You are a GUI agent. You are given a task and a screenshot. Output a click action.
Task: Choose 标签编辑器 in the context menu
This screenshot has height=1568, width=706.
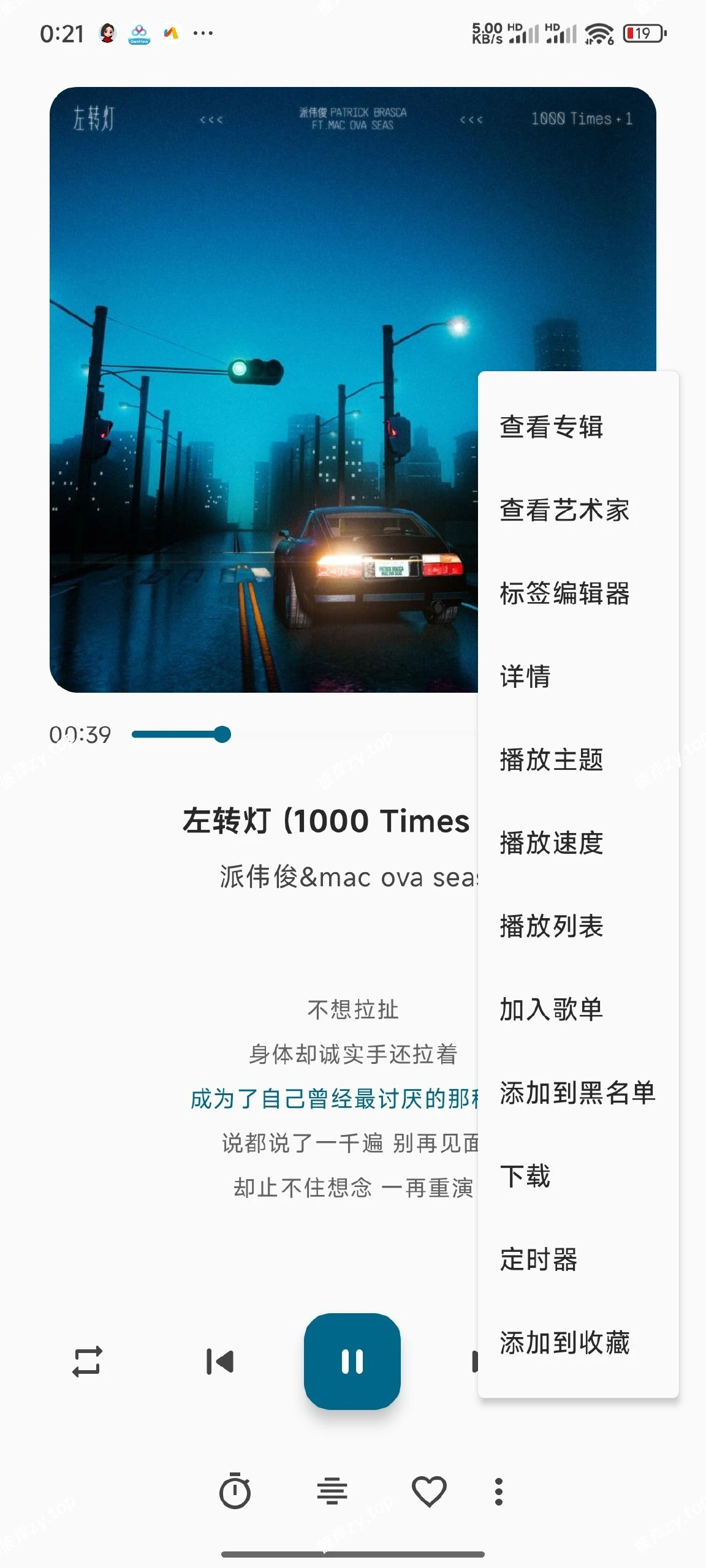[x=564, y=594]
